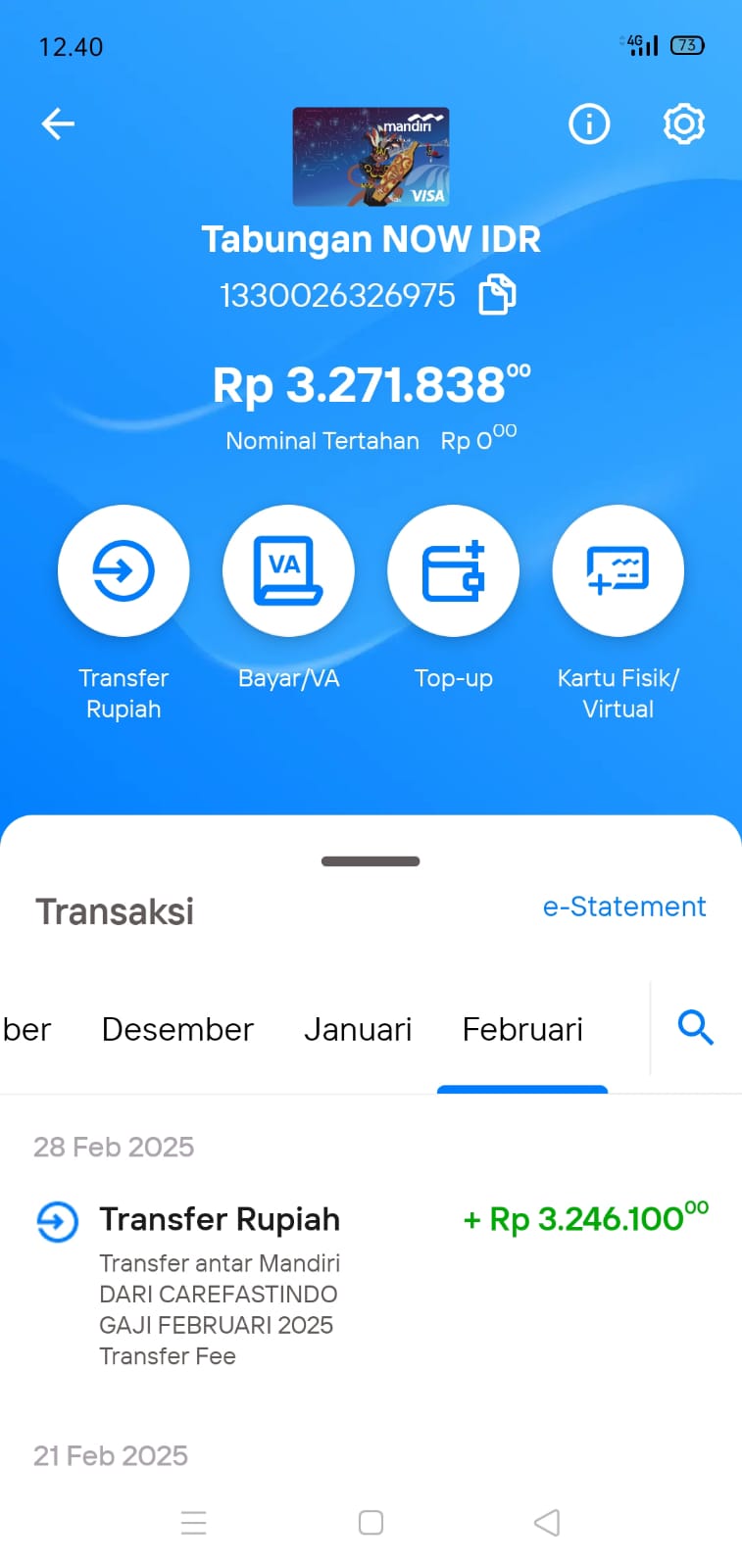742x1568 pixels.
Task: Go back using the top-left arrow
Action: point(58,123)
